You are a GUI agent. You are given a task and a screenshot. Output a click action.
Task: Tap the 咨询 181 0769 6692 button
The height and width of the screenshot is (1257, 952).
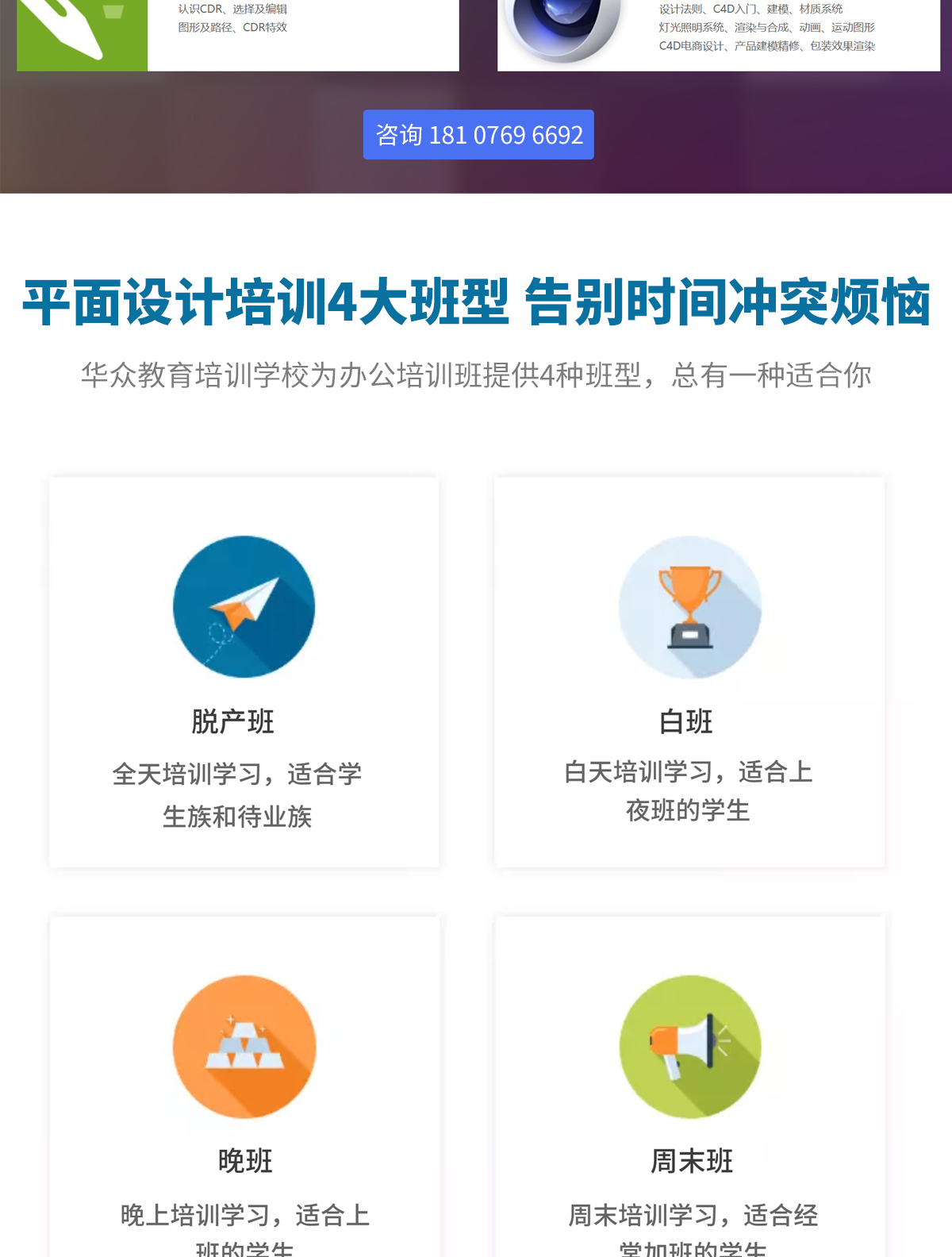tap(478, 135)
